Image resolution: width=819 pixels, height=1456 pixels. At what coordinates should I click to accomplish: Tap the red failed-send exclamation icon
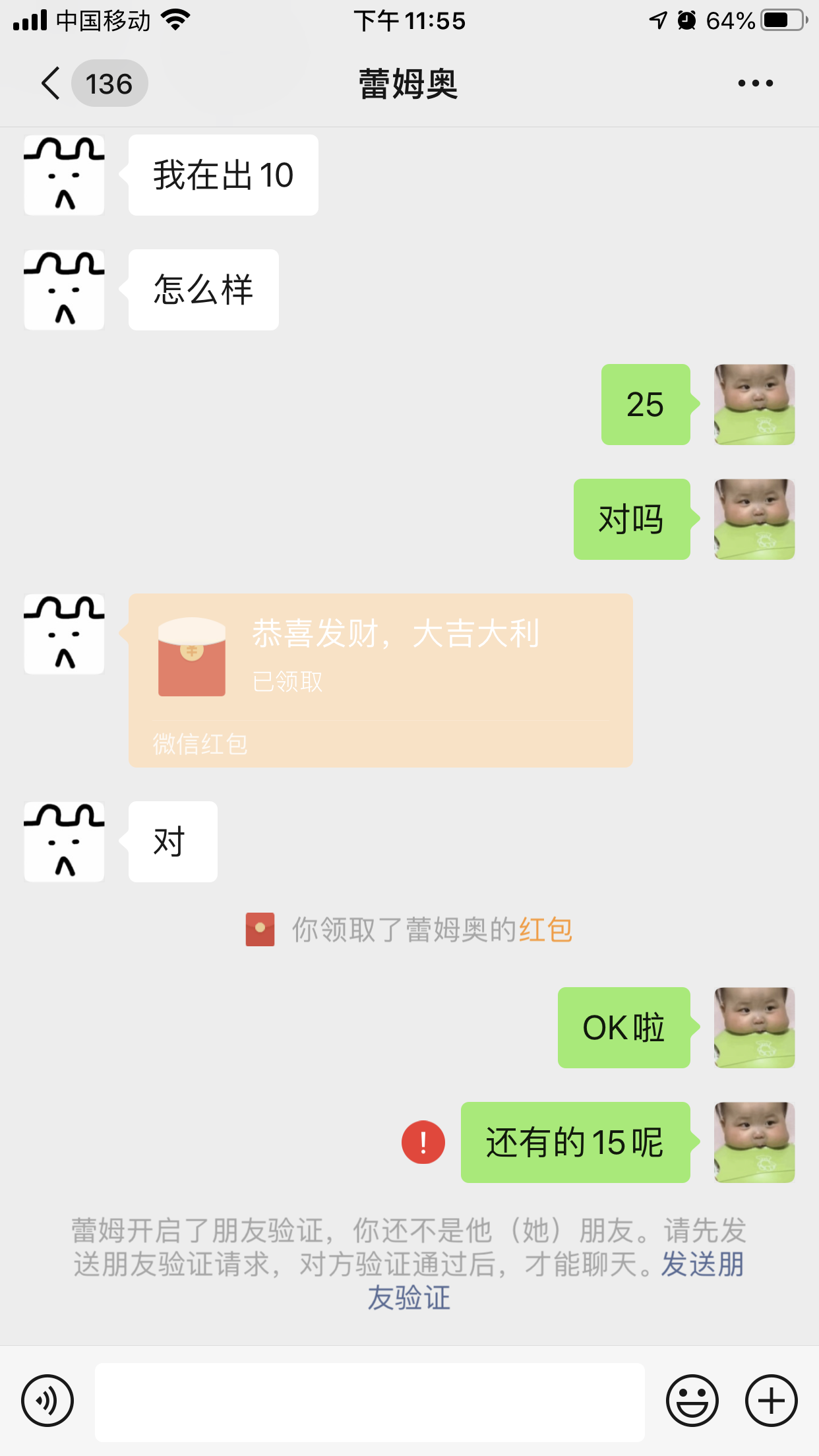tap(423, 1142)
